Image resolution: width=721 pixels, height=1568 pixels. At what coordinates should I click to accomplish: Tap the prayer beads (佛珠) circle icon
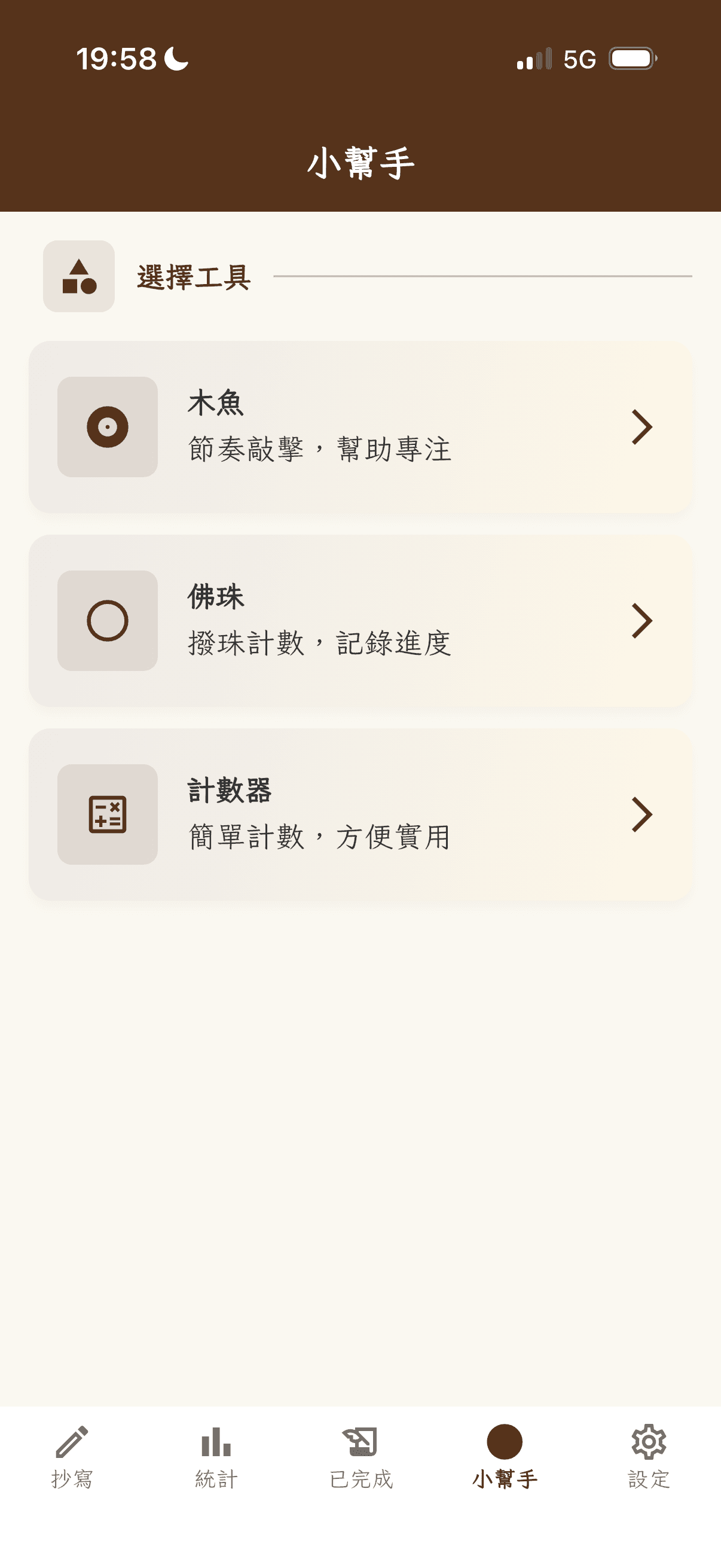(x=107, y=621)
